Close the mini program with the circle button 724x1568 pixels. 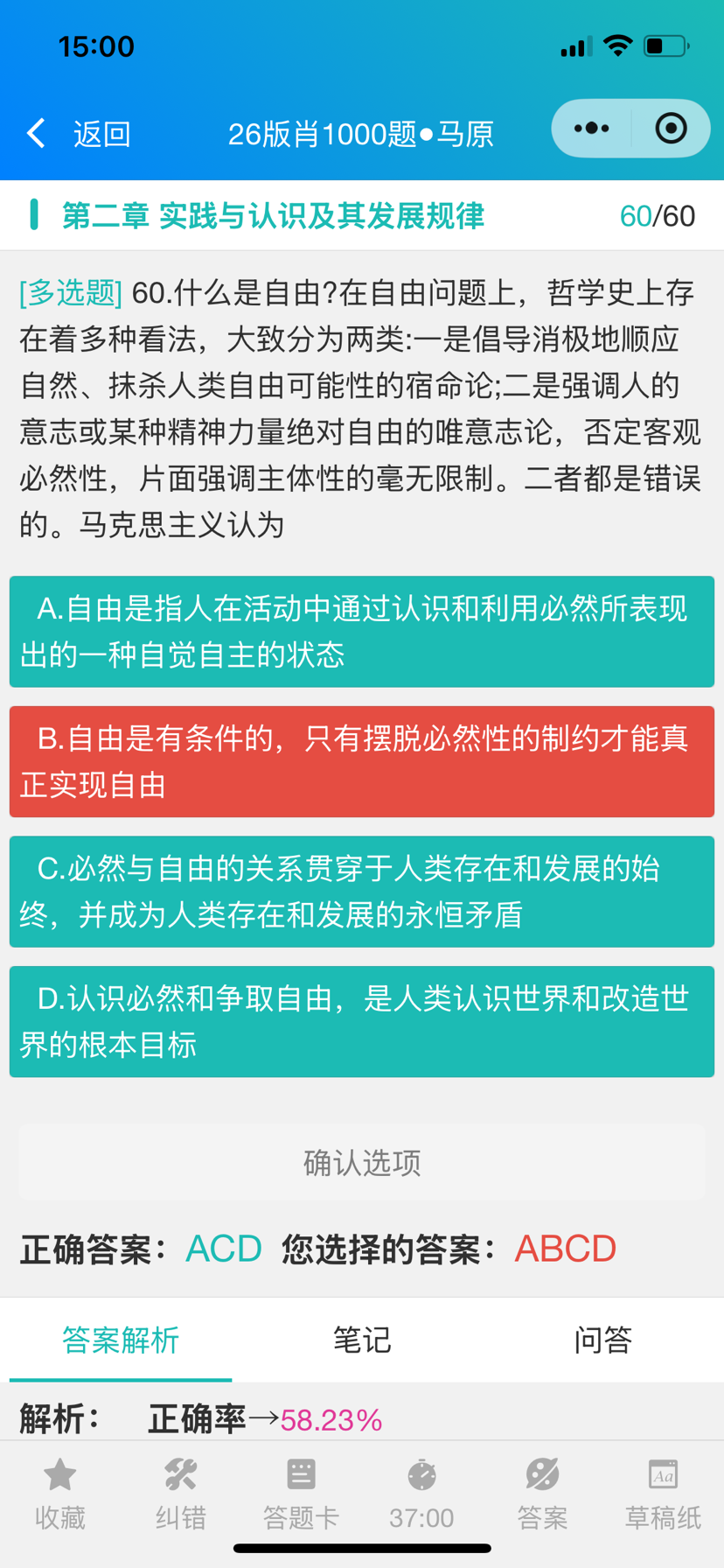[671, 129]
